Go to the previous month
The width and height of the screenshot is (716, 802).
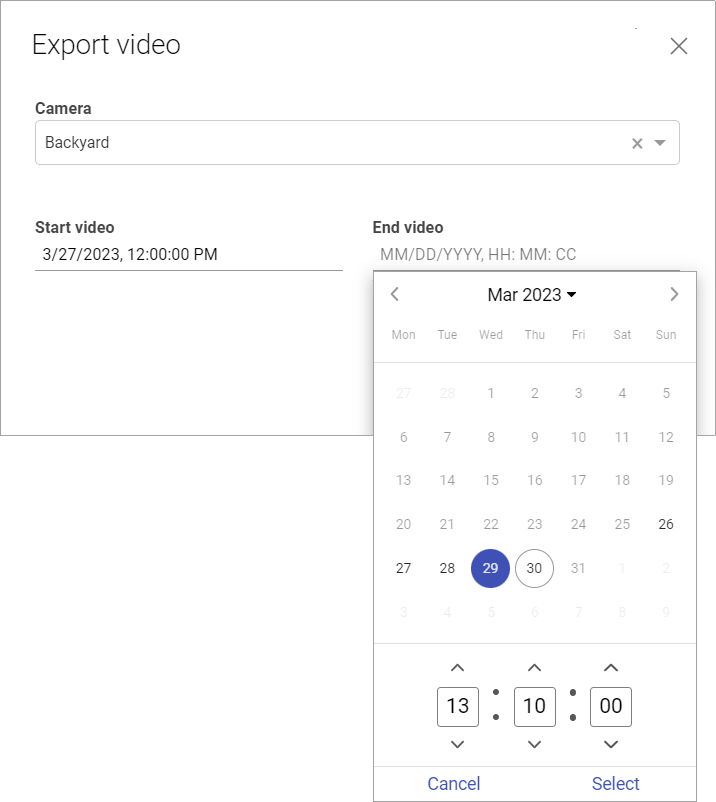tap(395, 294)
